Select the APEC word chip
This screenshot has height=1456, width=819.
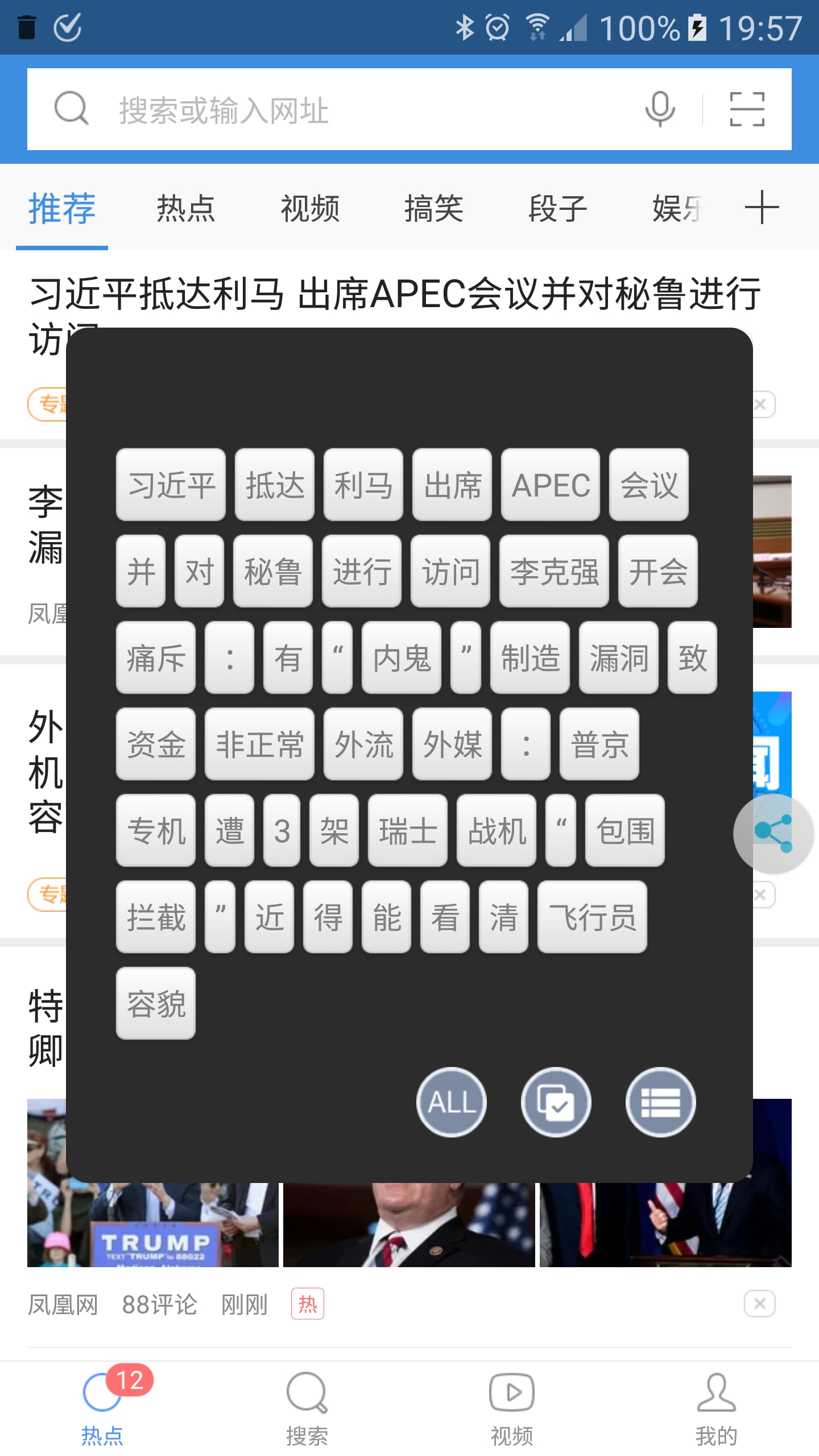point(550,485)
